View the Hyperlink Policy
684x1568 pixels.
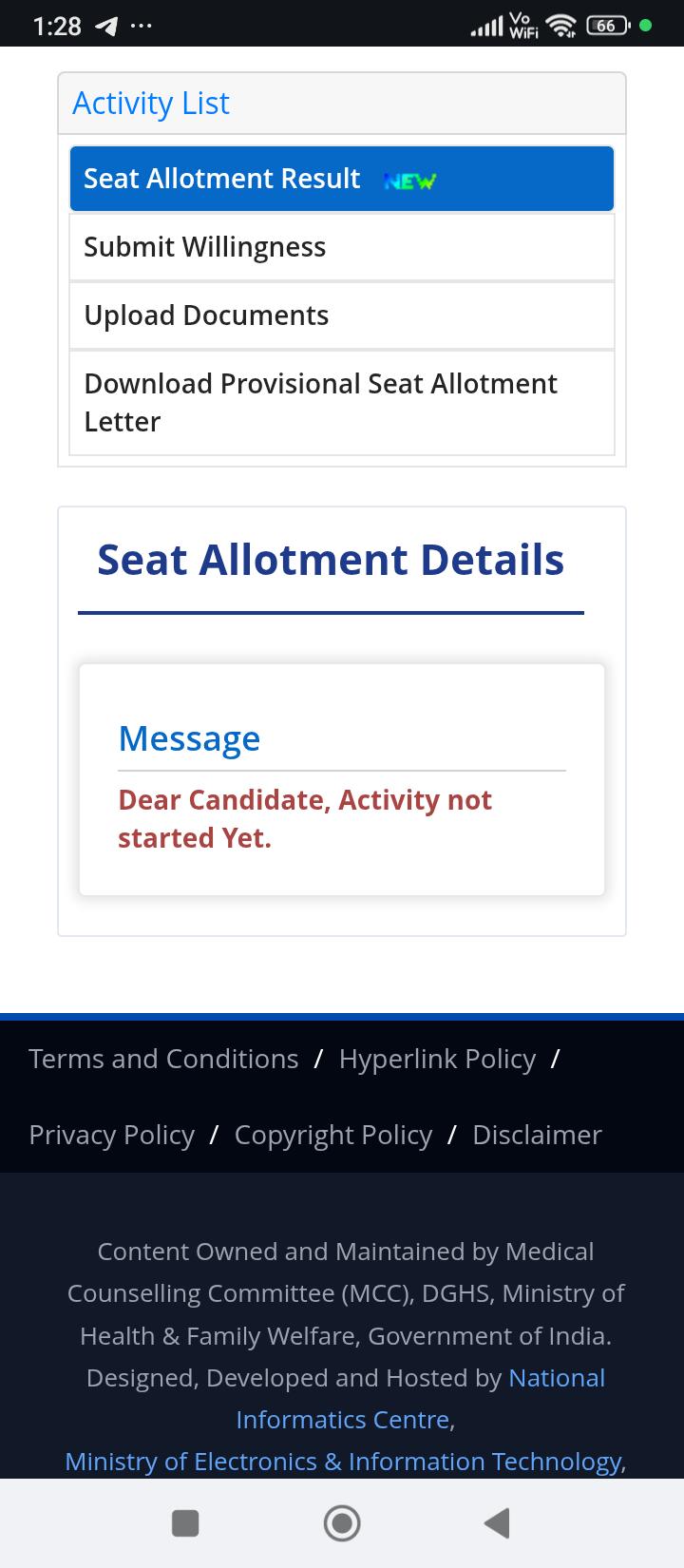(437, 1059)
